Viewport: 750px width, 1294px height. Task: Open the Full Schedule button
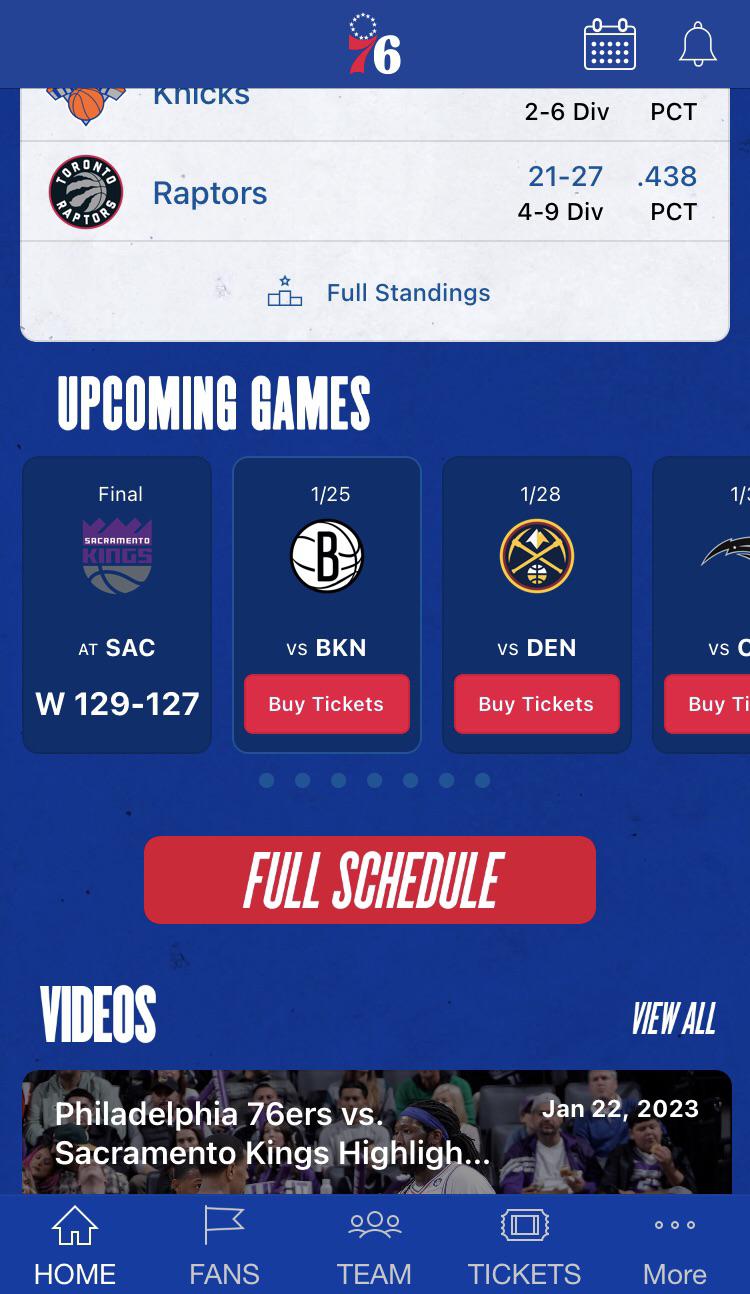coord(370,880)
